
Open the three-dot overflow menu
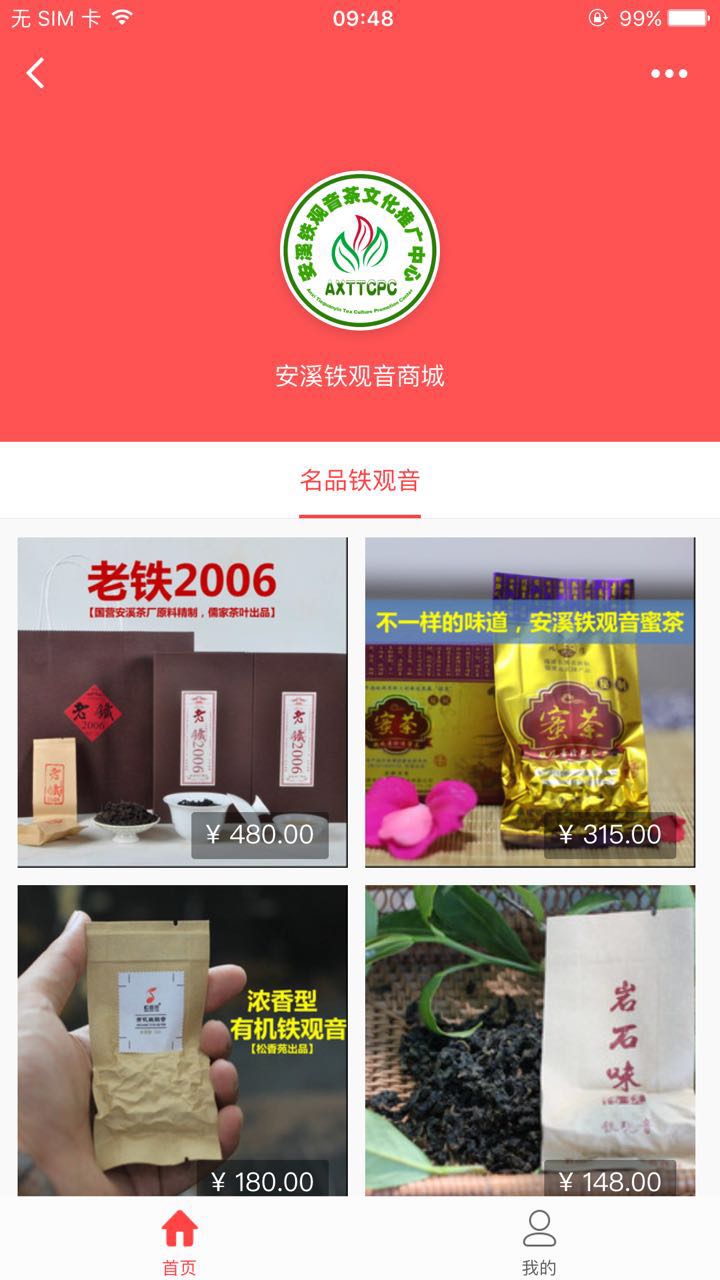point(668,73)
